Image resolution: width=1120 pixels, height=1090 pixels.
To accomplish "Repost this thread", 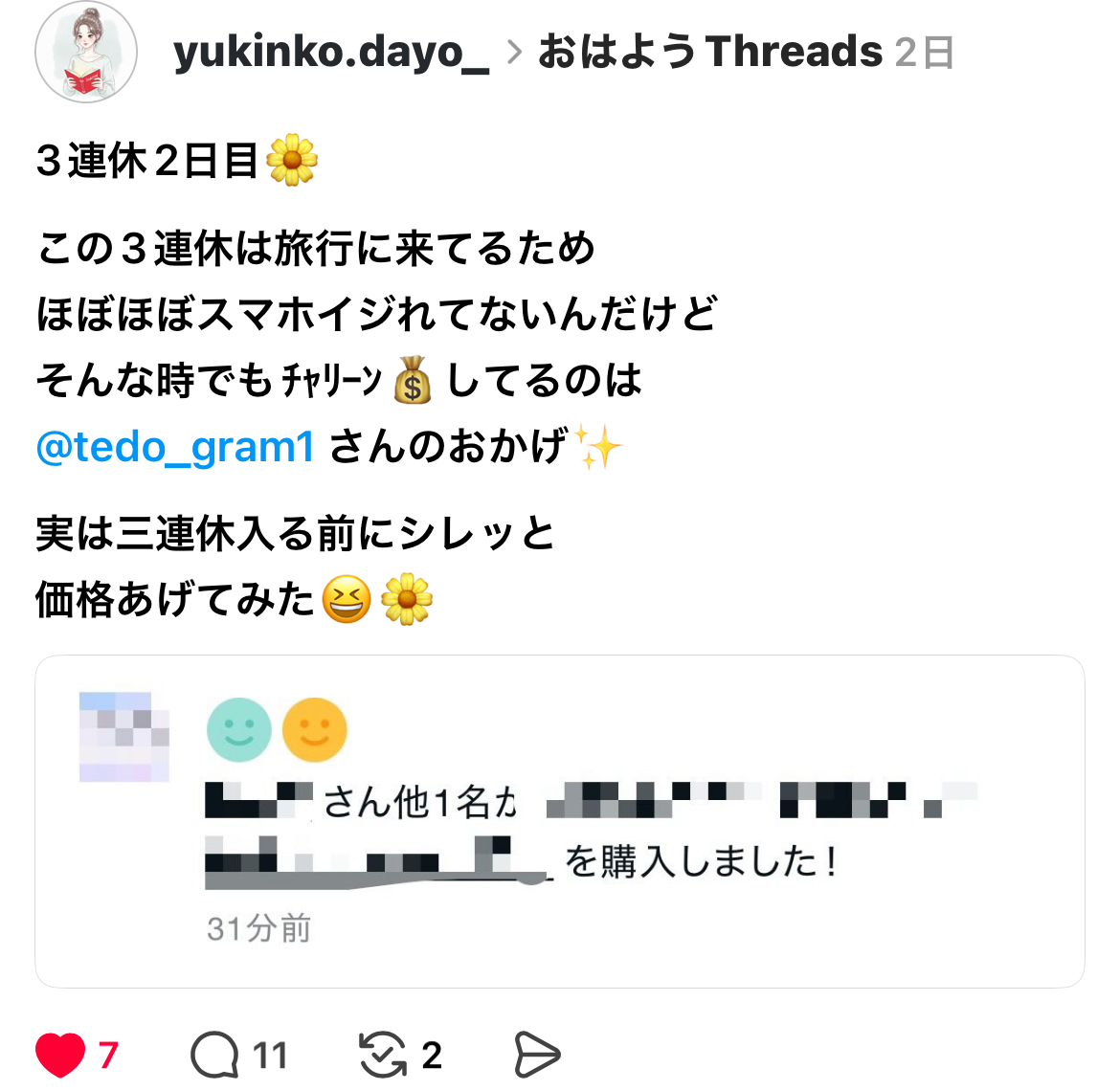I will [382, 1055].
